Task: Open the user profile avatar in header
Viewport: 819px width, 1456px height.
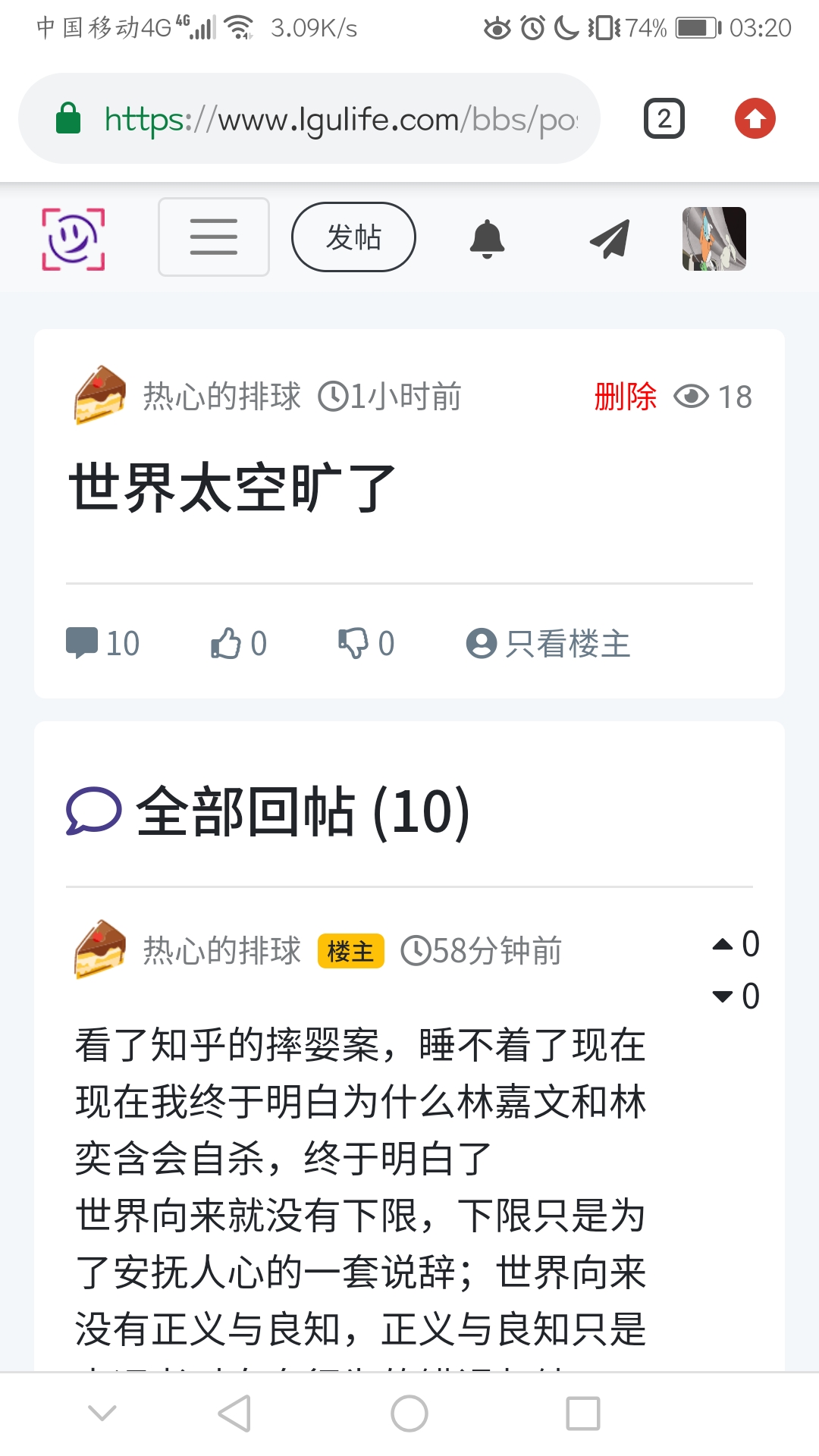Action: tap(714, 239)
